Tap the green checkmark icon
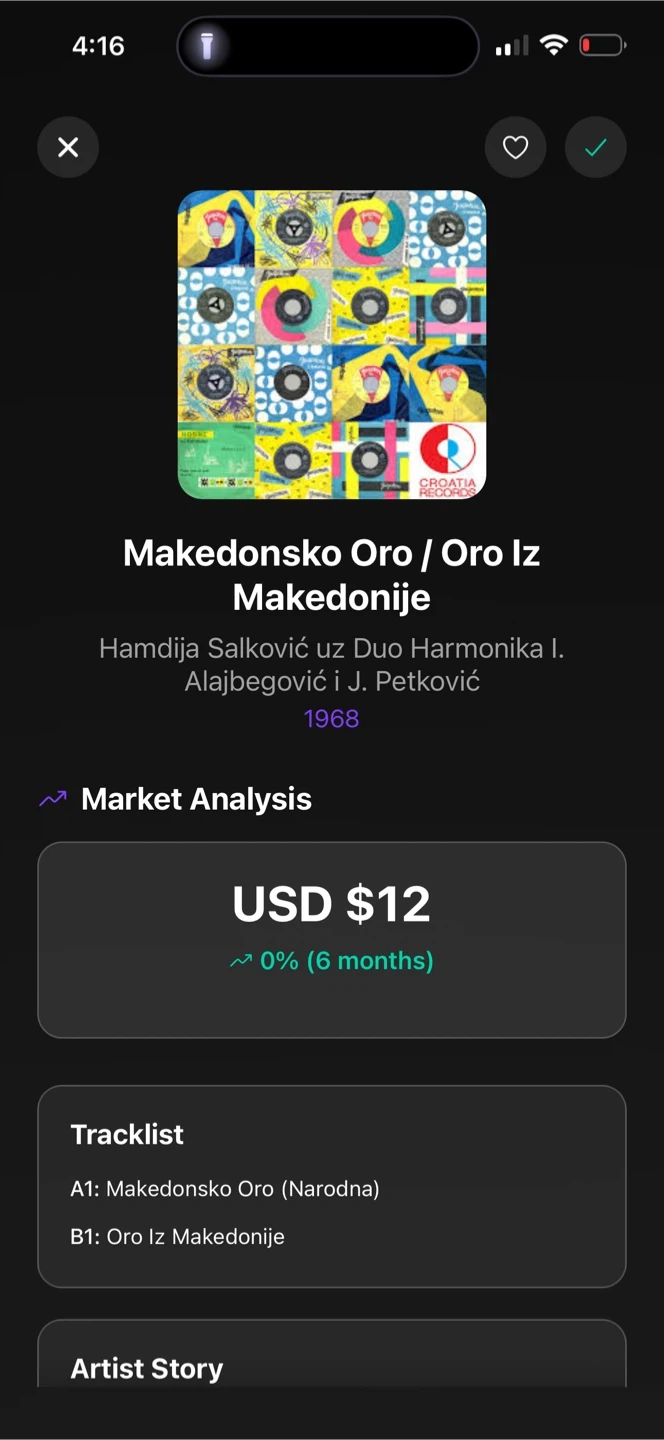 596,148
